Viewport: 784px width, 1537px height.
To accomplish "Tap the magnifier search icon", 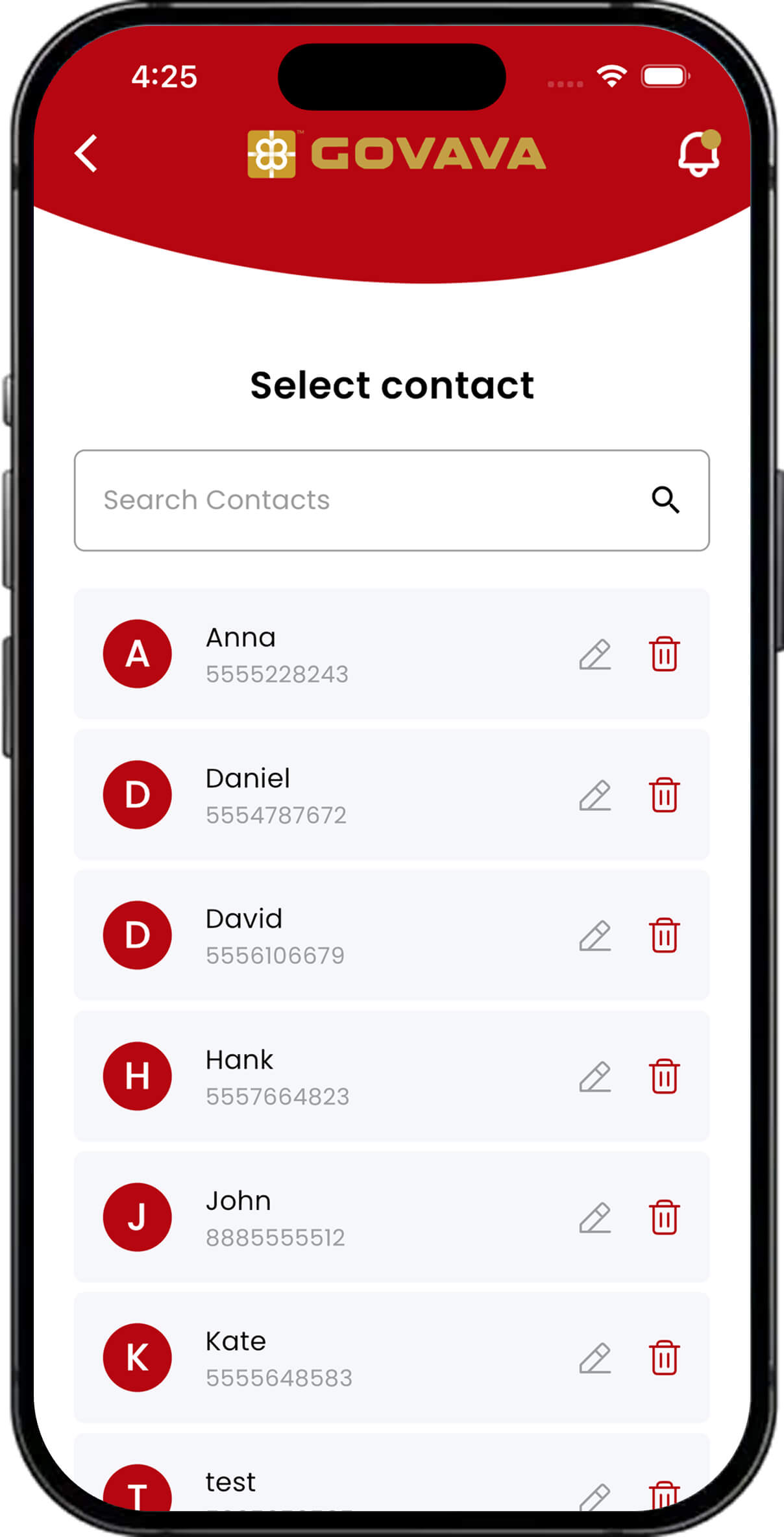I will pos(665,500).
